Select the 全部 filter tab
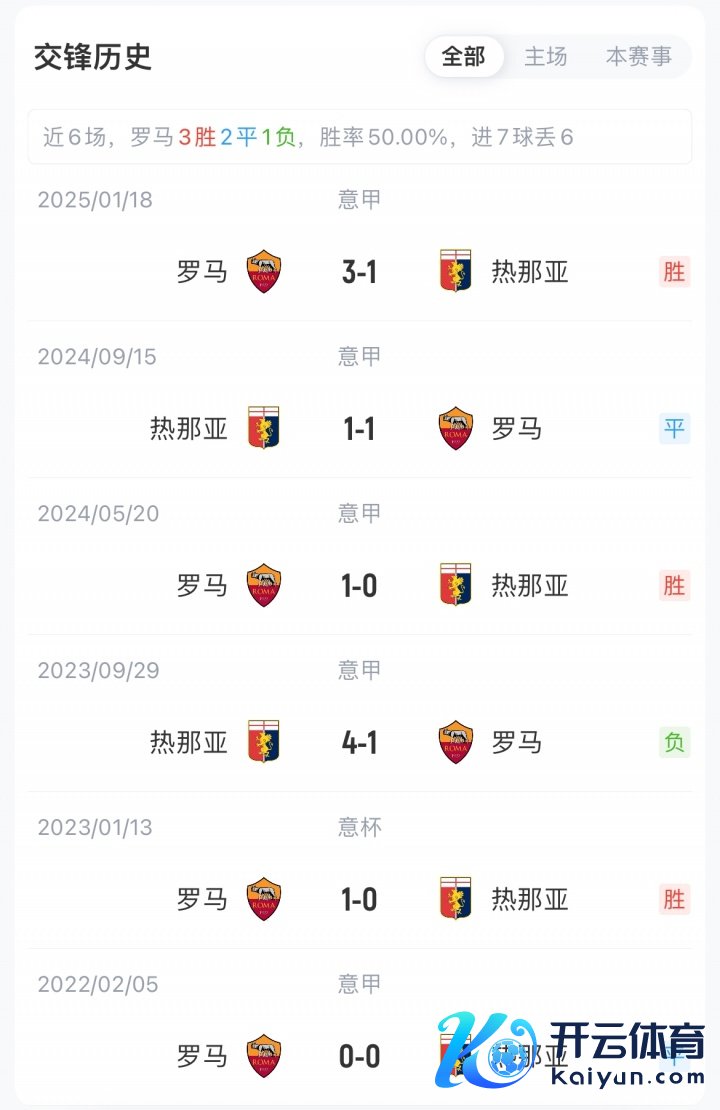This screenshot has height=1110, width=720. click(x=463, y=57)
